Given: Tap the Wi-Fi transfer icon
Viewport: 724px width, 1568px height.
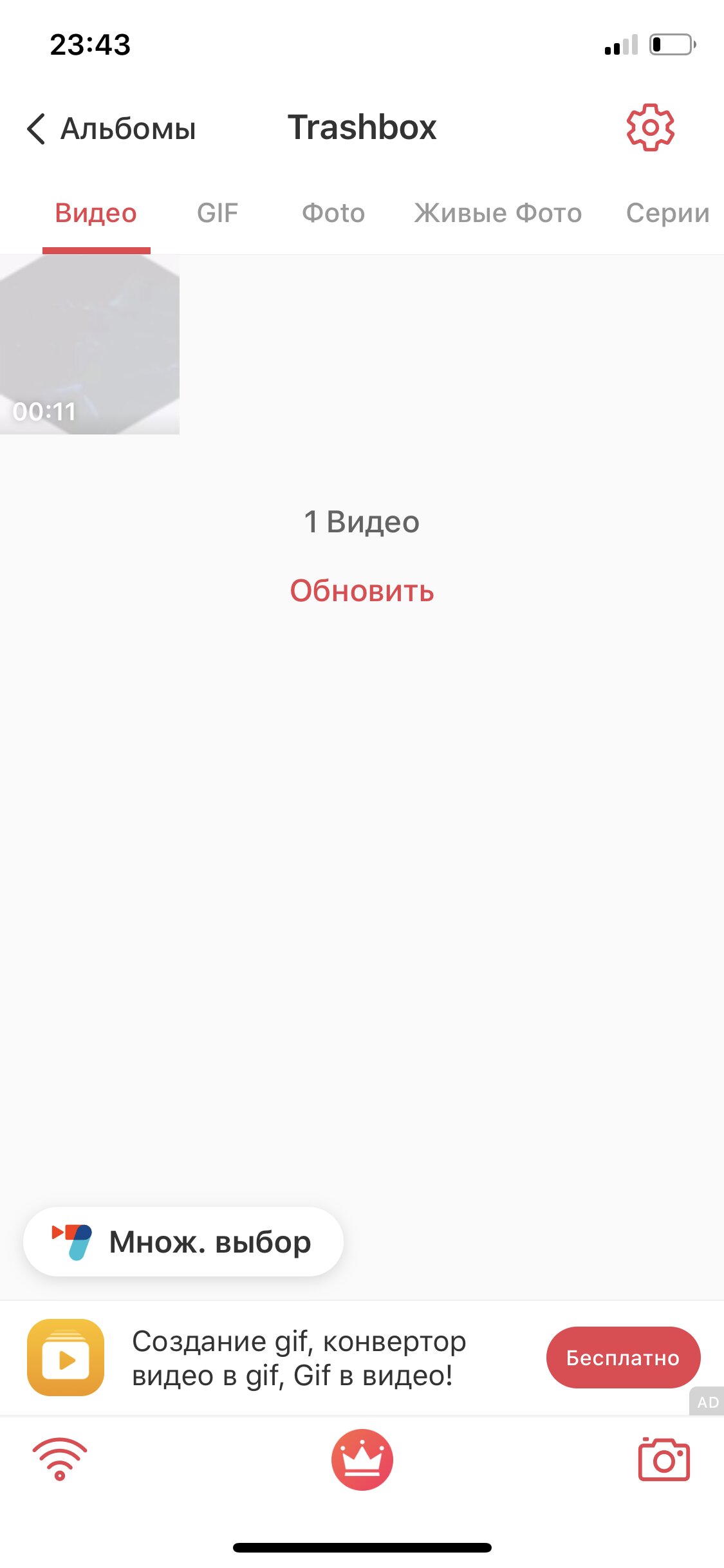Looking at the screenshot, I should 60,1459.
